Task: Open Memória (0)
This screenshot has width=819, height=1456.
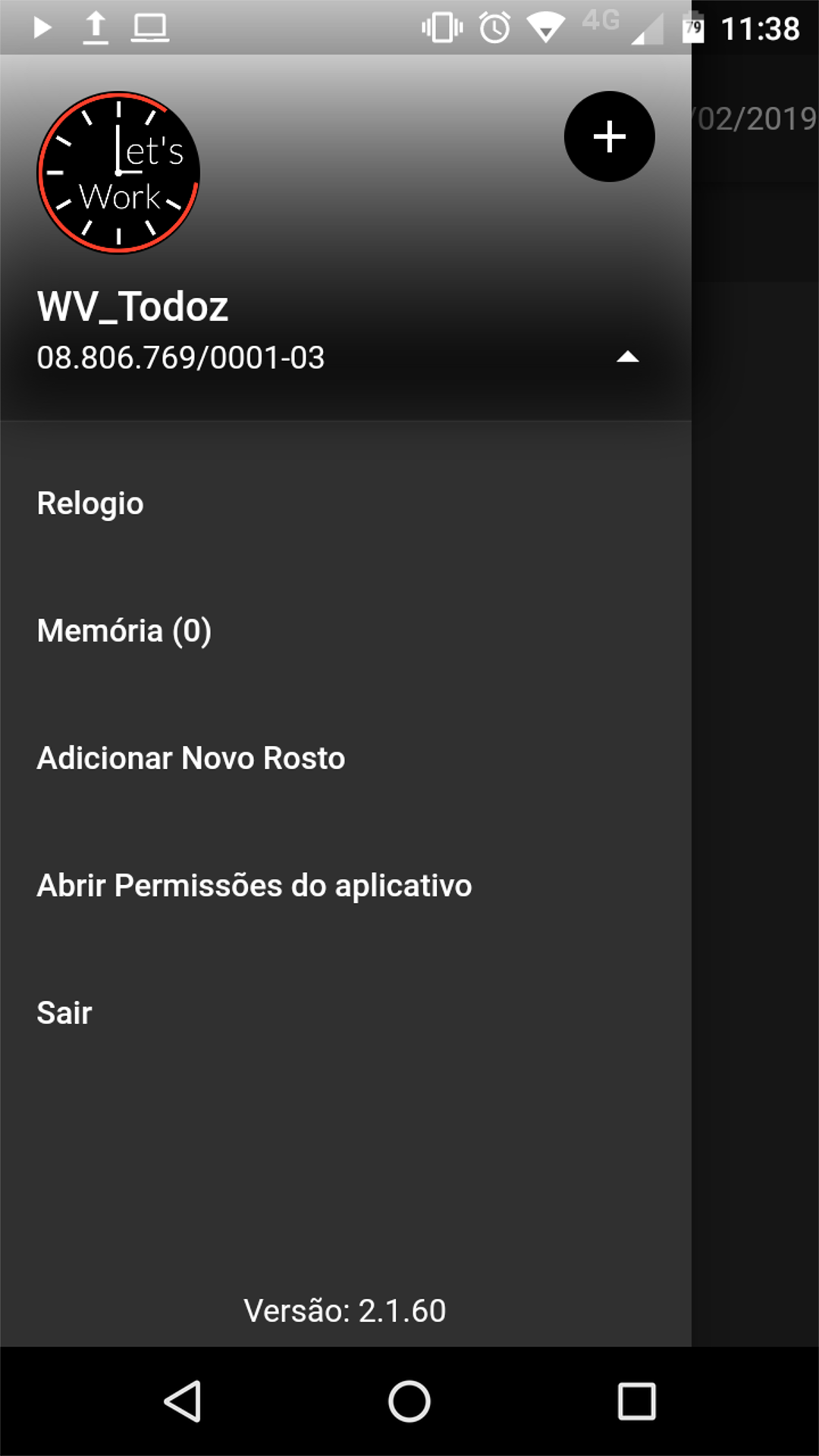Action: (346, 631)
